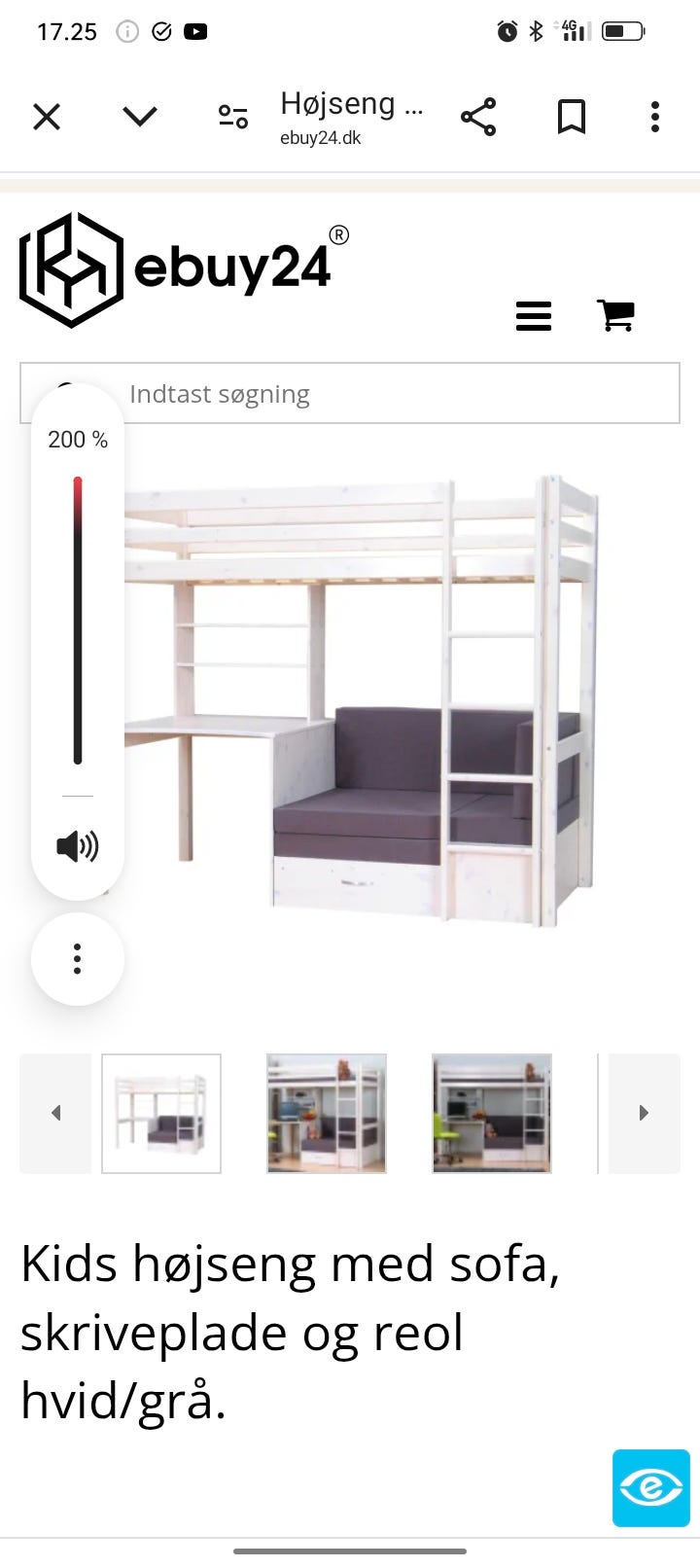Image resolution: width=700 pixels, height=1568 pixels.
Task: Open the hamburger navigation menu
Action: point(533,316)
